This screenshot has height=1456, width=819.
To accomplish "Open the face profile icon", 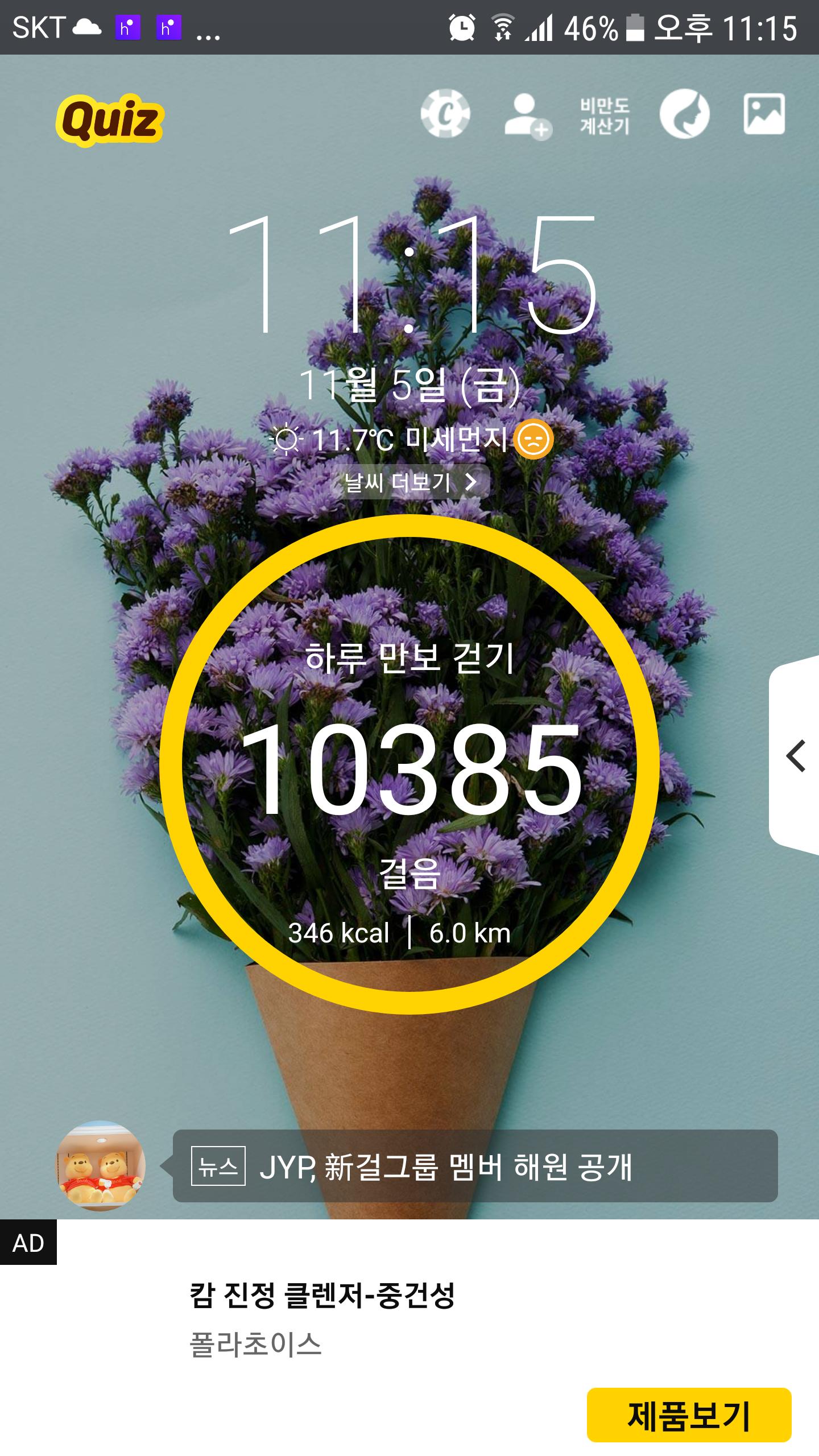I will (684, 114).
